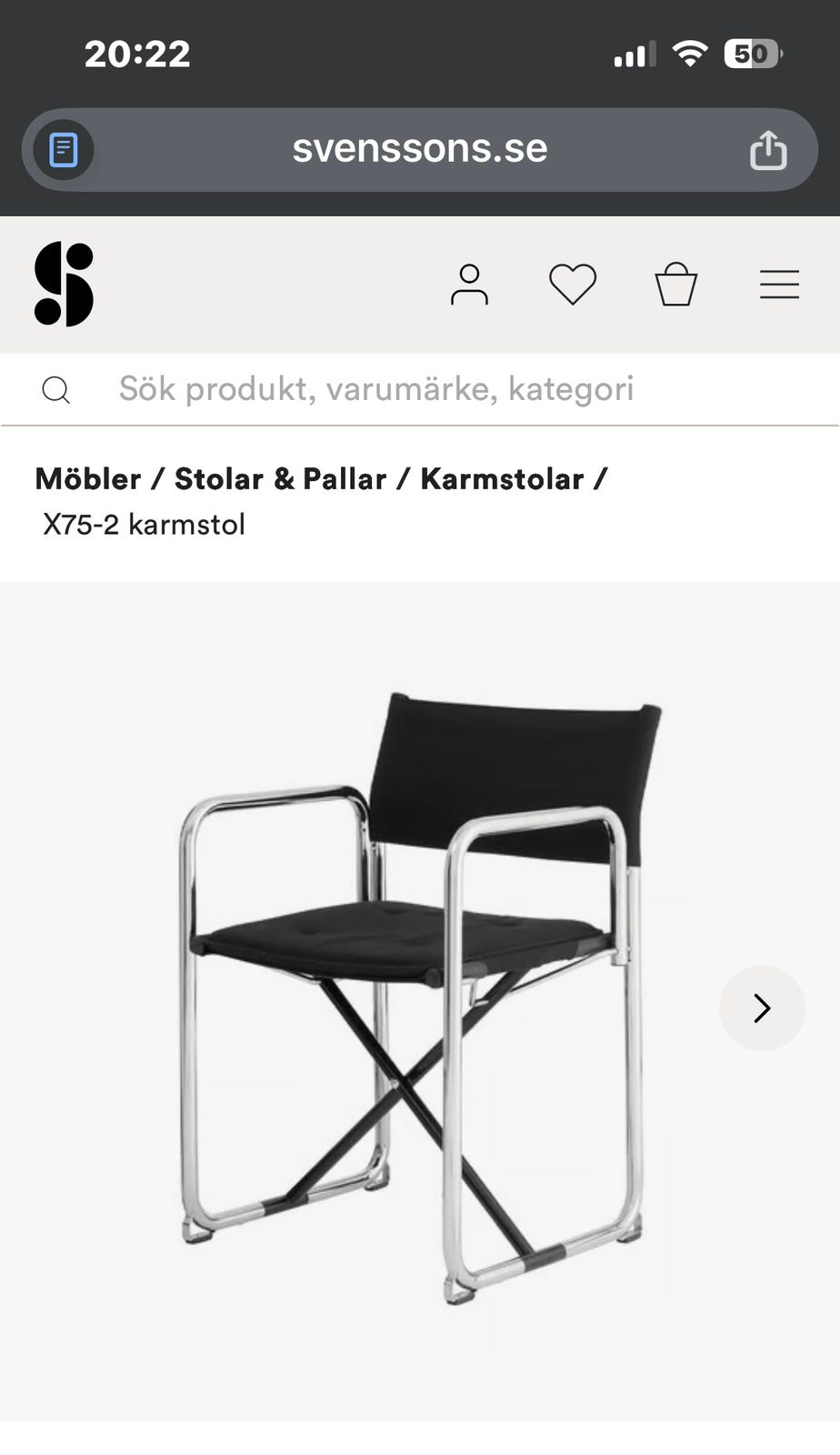840x1455 pixels.
Task: Select Stolar & Pallar in the breadcrumb
Action: coord(282,478)
